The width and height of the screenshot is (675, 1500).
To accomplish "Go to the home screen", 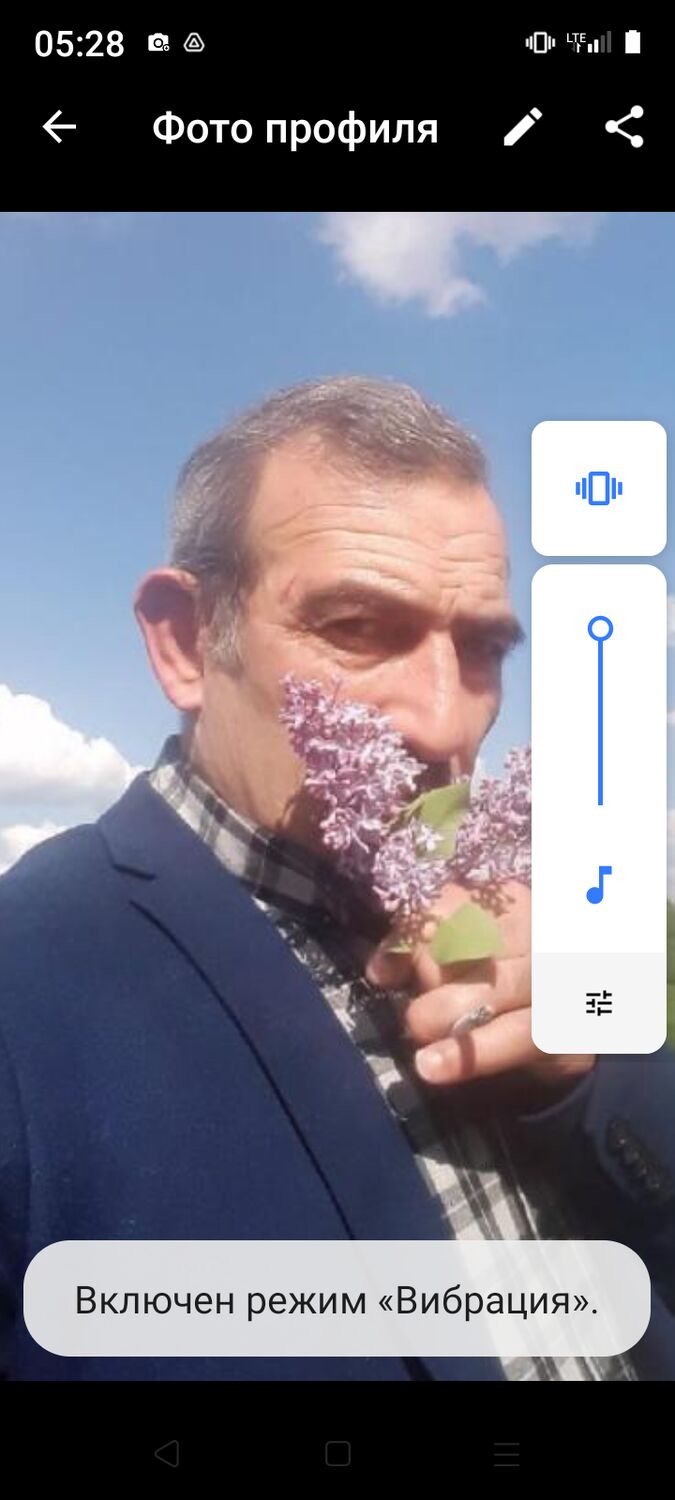I will (x=338, y=1453).
